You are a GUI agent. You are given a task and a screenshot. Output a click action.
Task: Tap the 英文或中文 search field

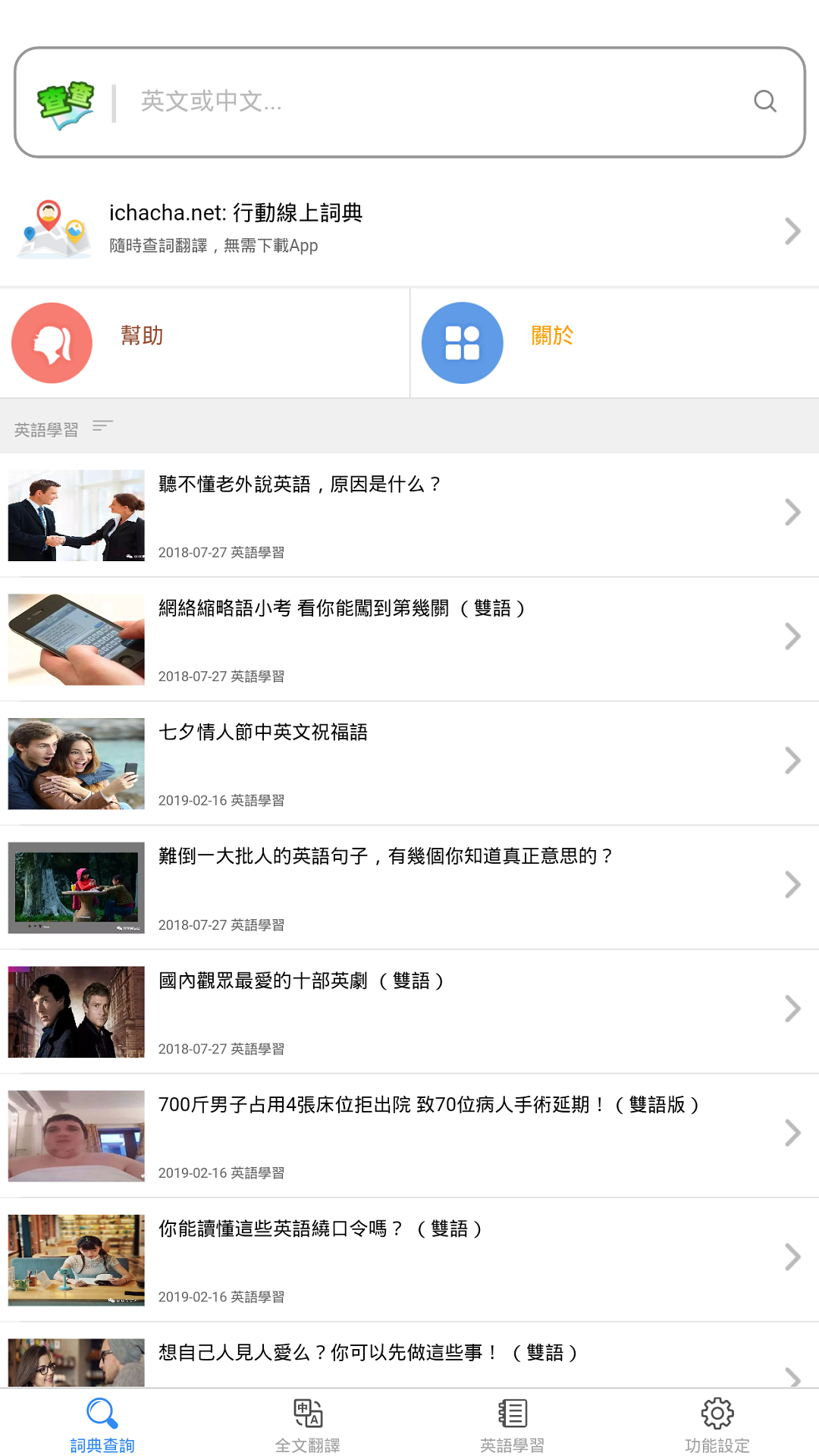coord(425,102)
